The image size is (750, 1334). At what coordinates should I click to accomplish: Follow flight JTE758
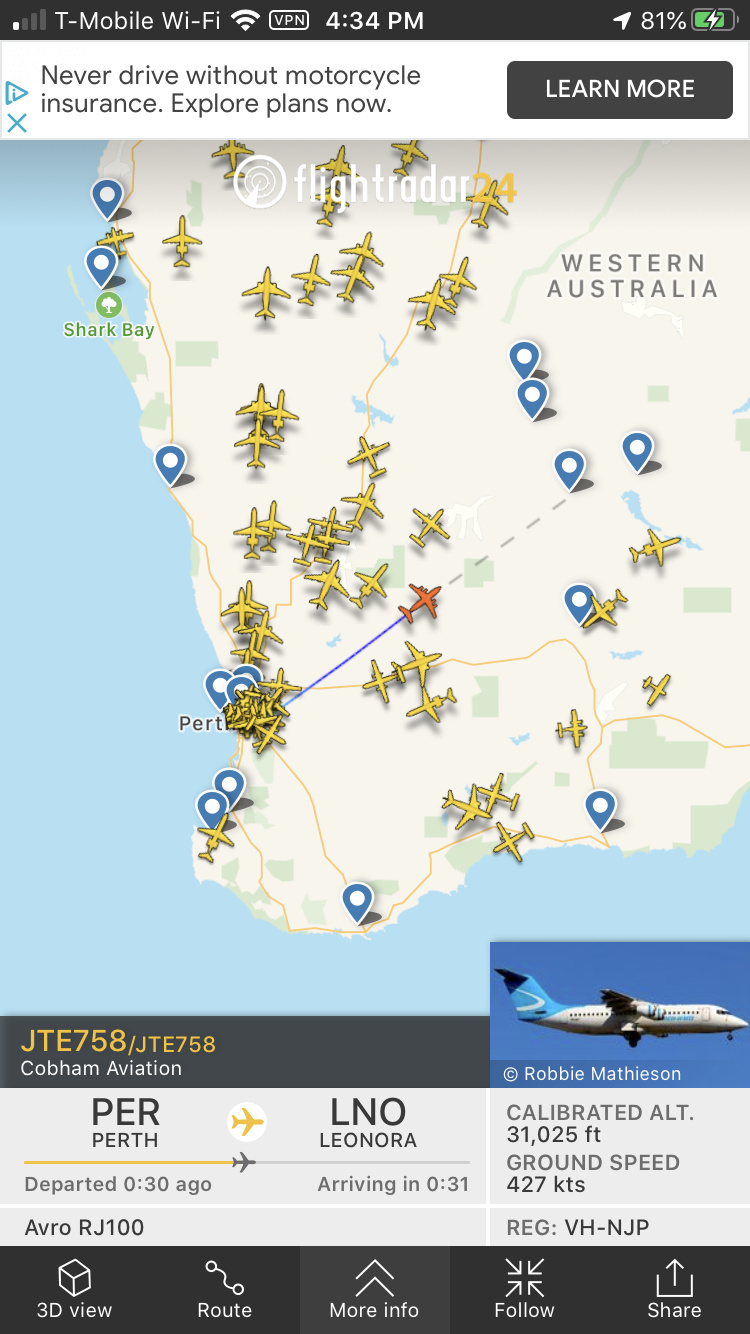coord(524,1290)
